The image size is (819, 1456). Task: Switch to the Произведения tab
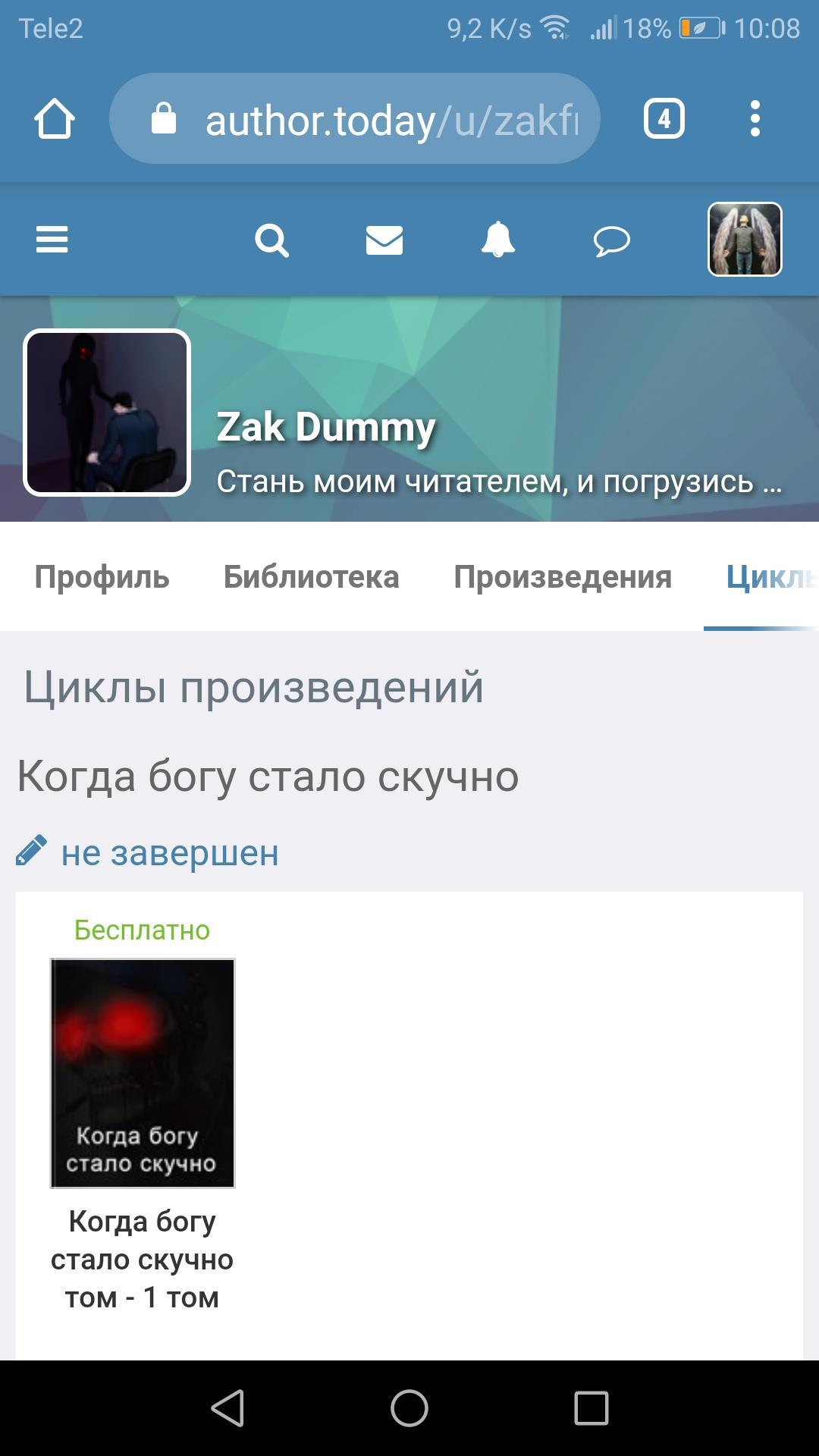point(562,577)
